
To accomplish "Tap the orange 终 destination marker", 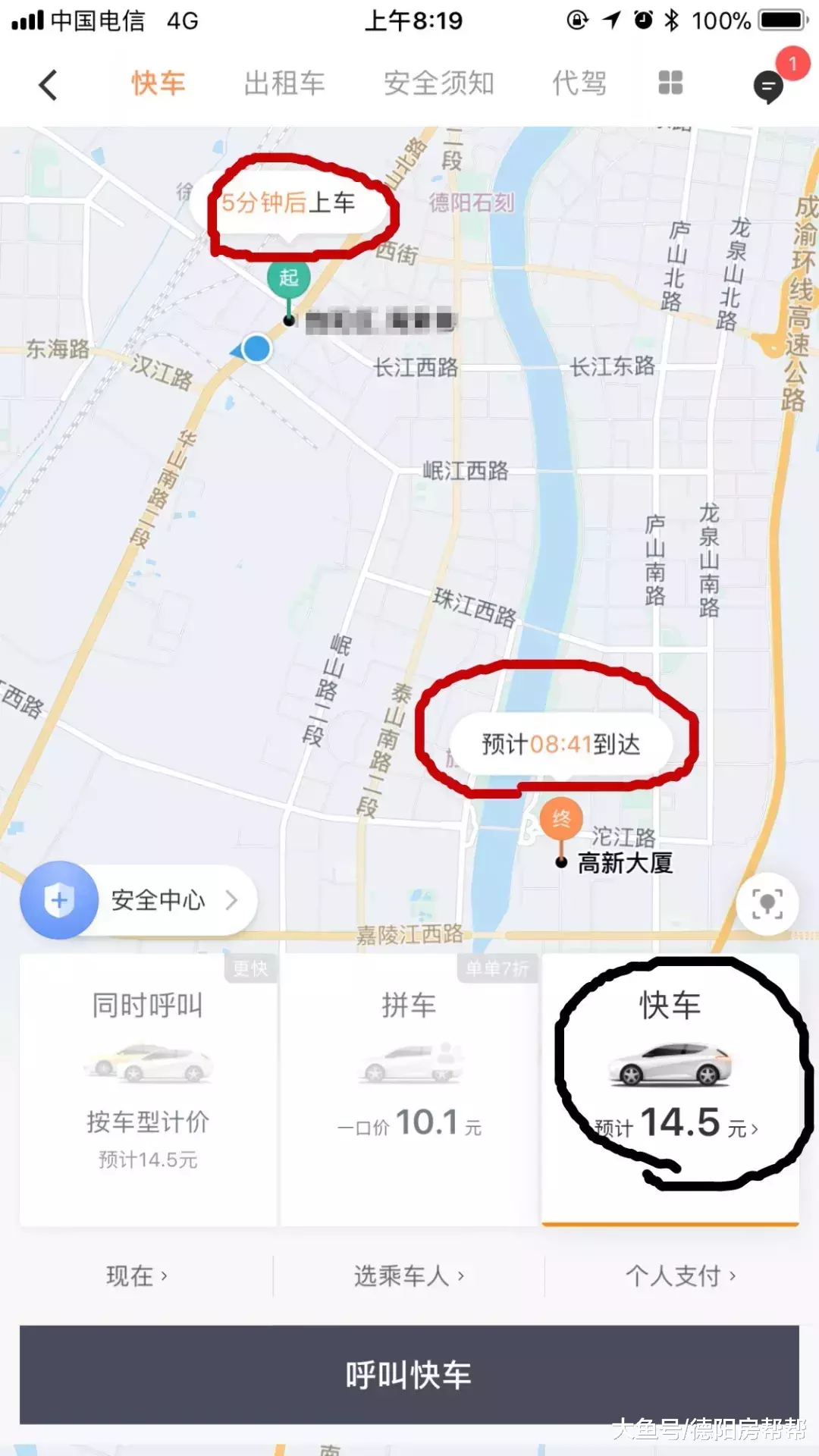I will [x=560, y=819].
